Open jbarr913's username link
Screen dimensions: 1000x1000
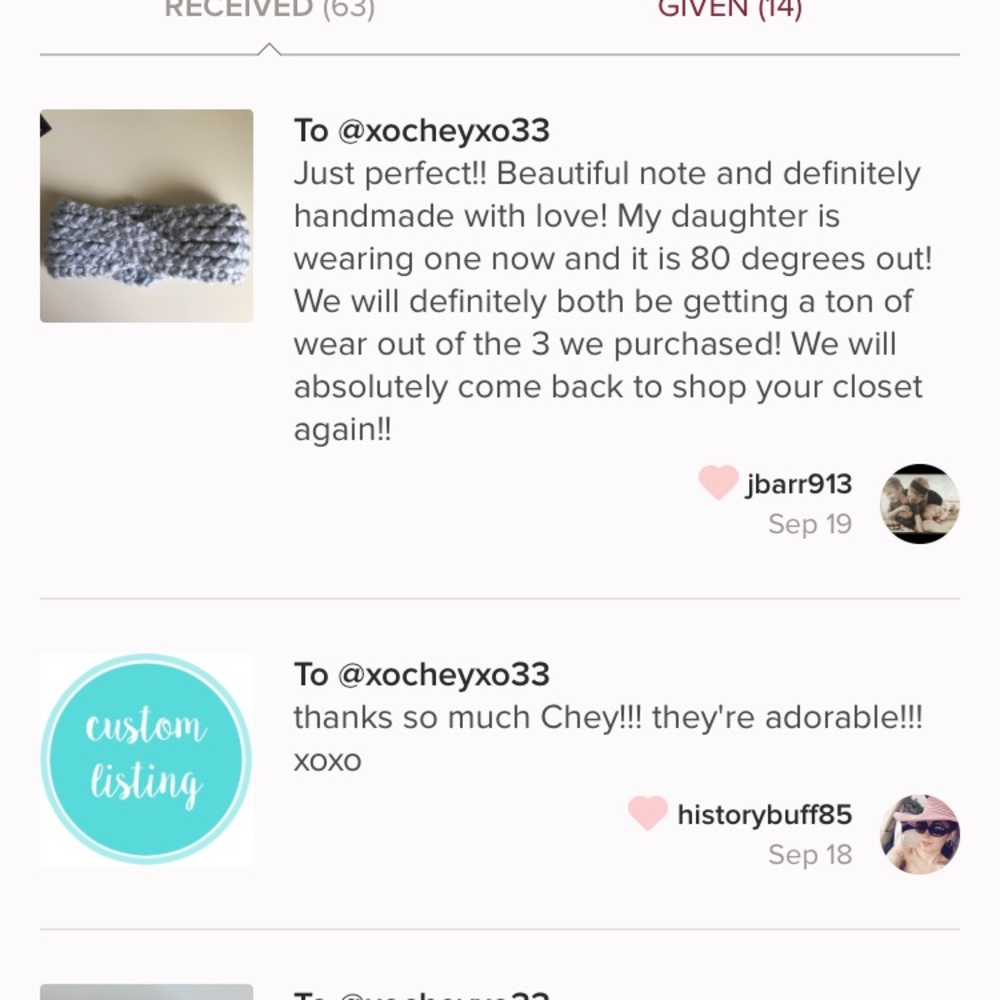pos(798,484)
